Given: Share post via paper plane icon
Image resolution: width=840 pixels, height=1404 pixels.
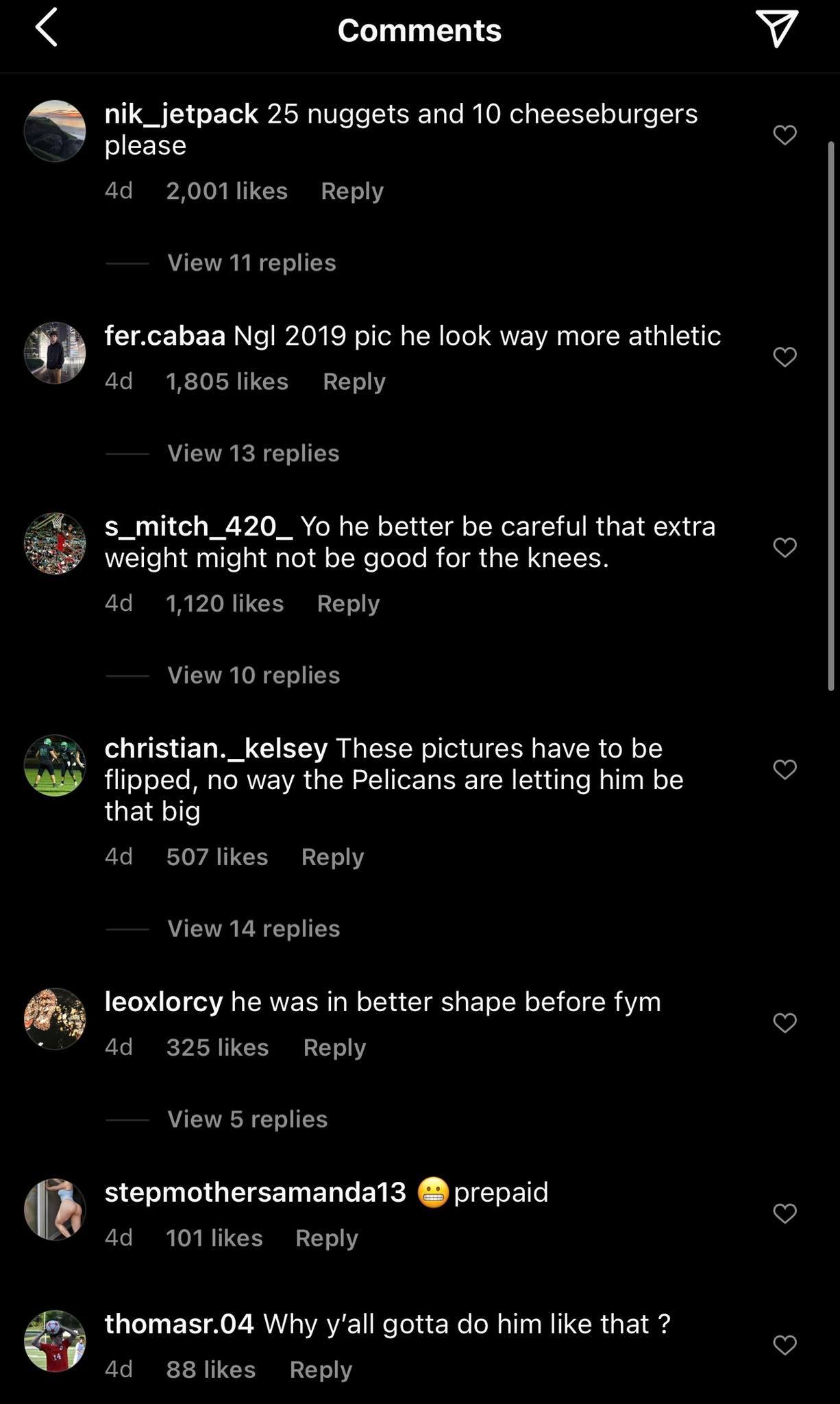Looking at the screenshot, I should pos(776,28).
